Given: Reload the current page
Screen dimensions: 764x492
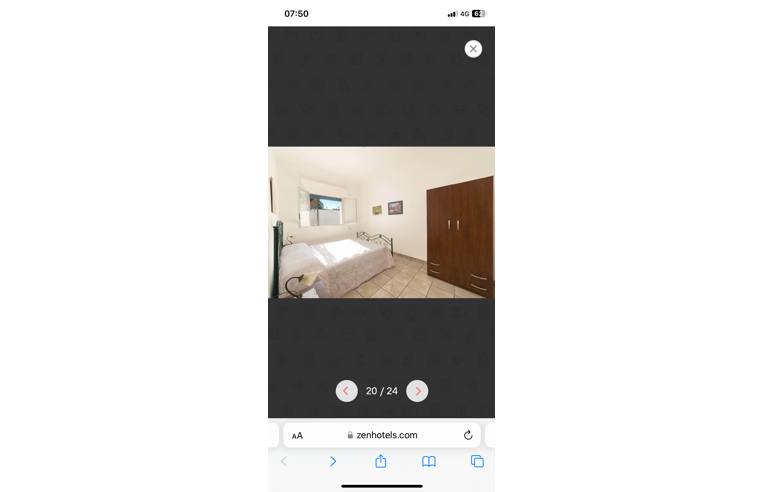Looking at the screenshot, I should 467,435.
